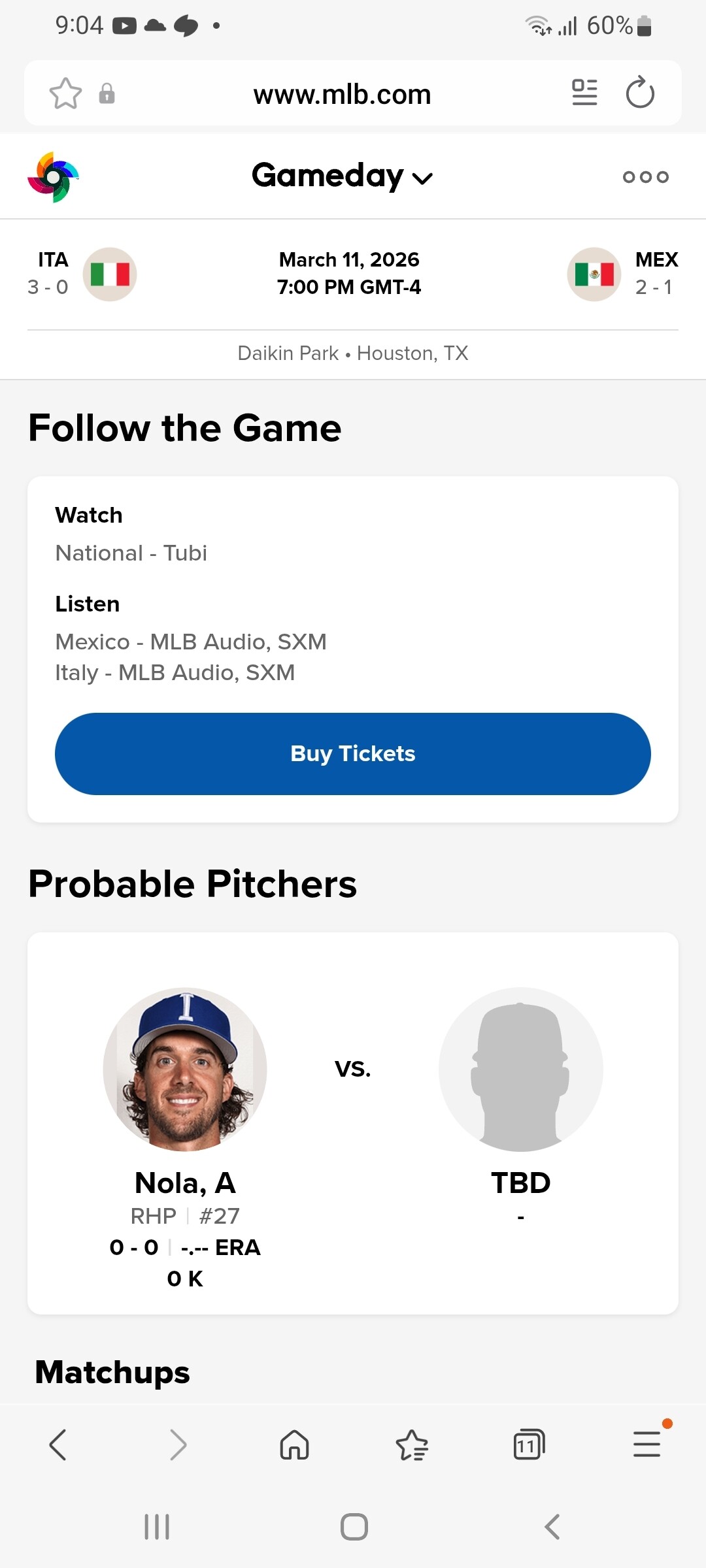Open the three-dot more options menu
The height and width of the screenshot is (1568, 706).
tap(645, 177)
